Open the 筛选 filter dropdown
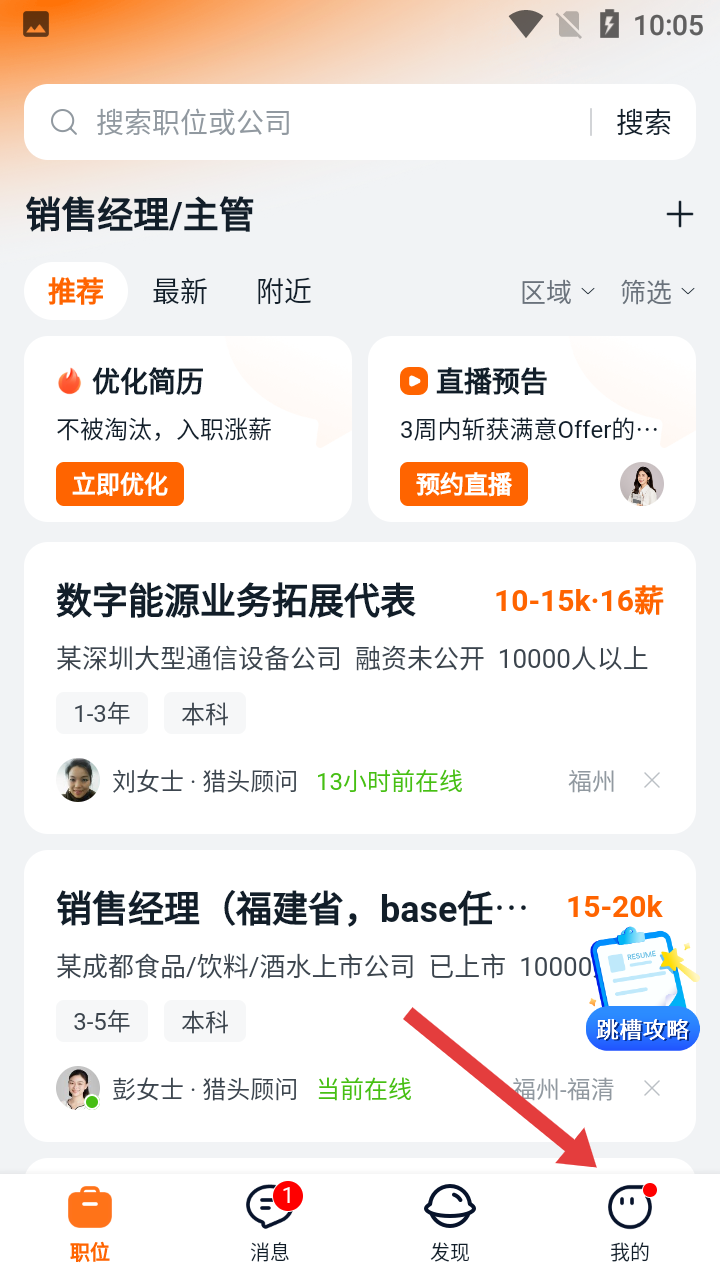This screenshot has width=720, height=1280. 657,292
